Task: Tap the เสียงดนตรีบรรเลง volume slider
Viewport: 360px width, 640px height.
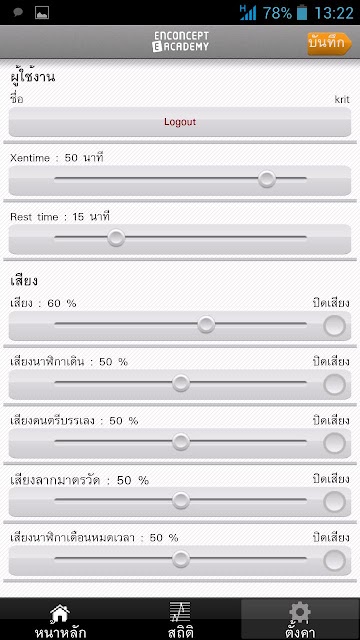Action: (x=180, y=442)
